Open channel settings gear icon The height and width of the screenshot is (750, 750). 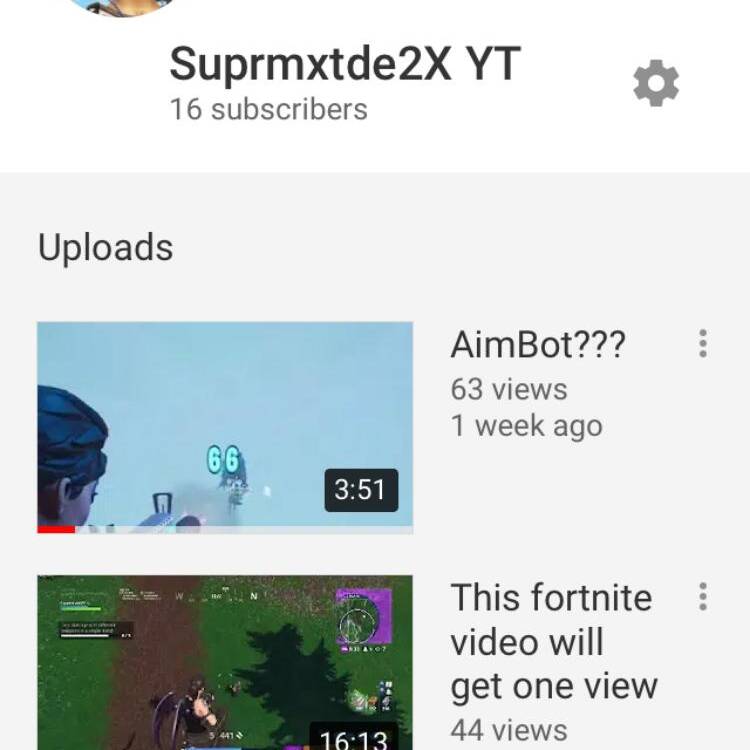coord(656,84)
